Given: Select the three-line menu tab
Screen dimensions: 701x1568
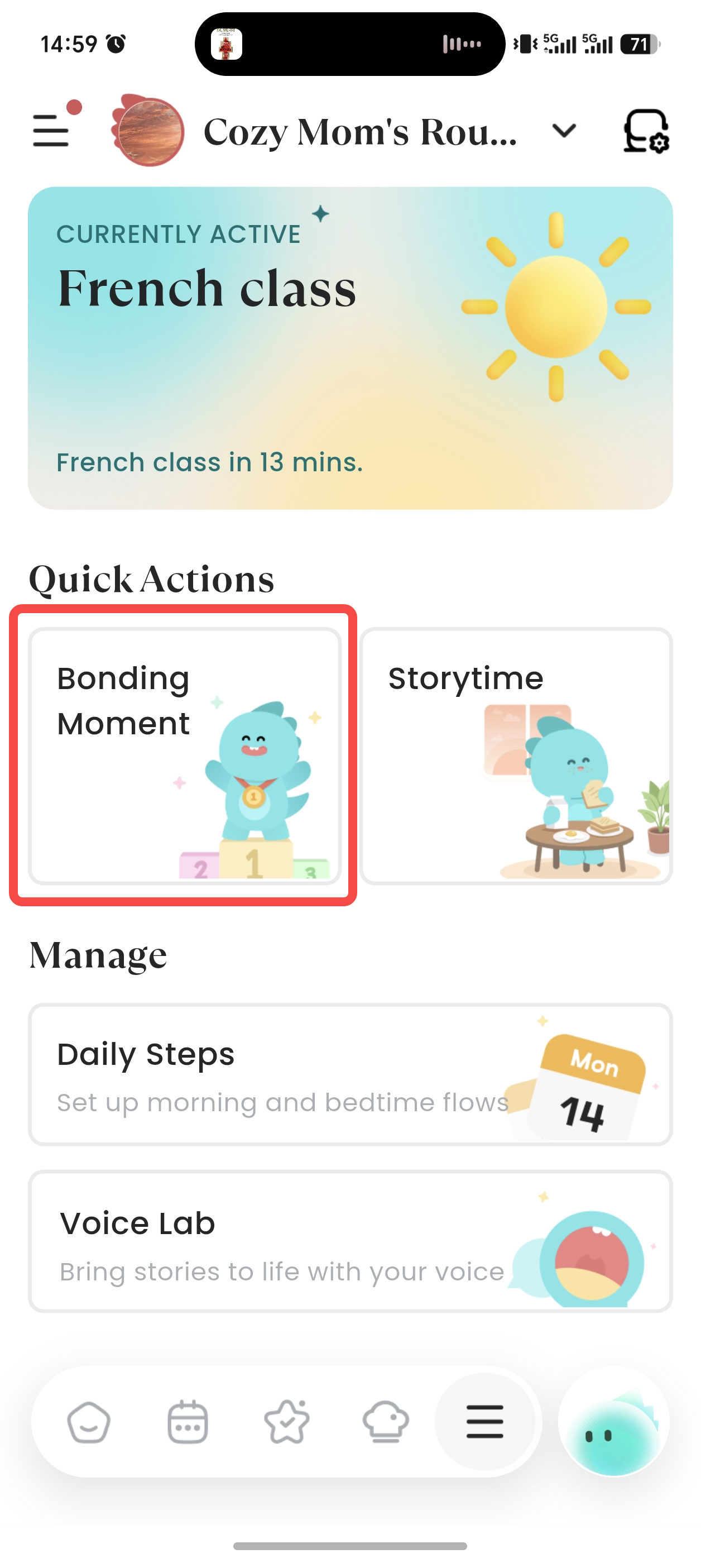Looking at the screenshot, I should point(485,1422).
